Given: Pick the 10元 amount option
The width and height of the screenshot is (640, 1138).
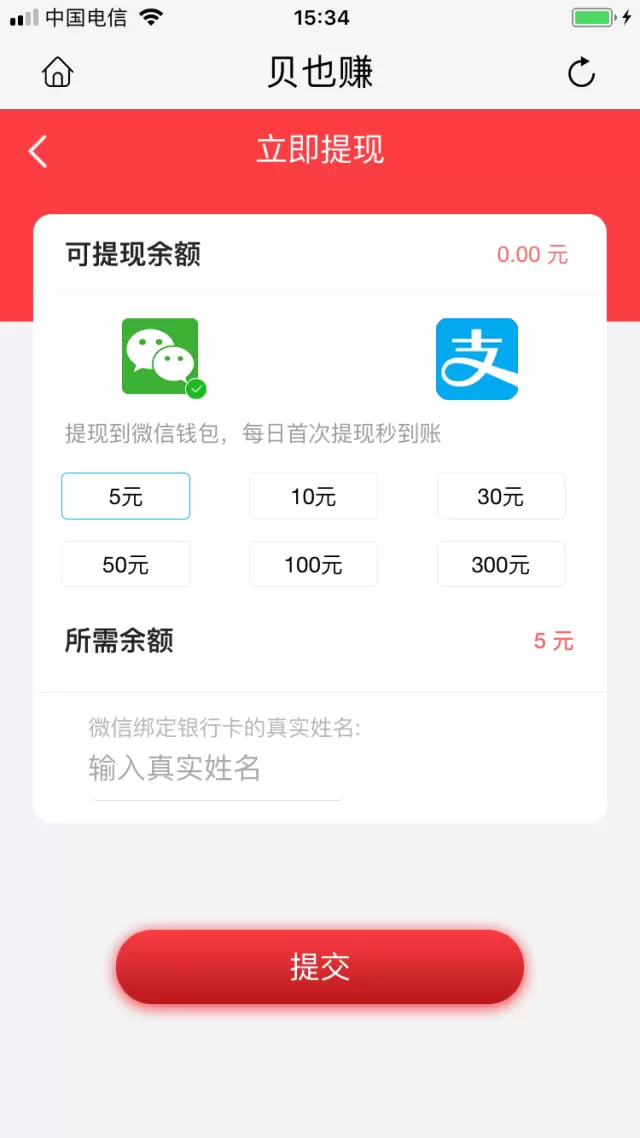Looking at the screenshot, I should pos(313,496).
